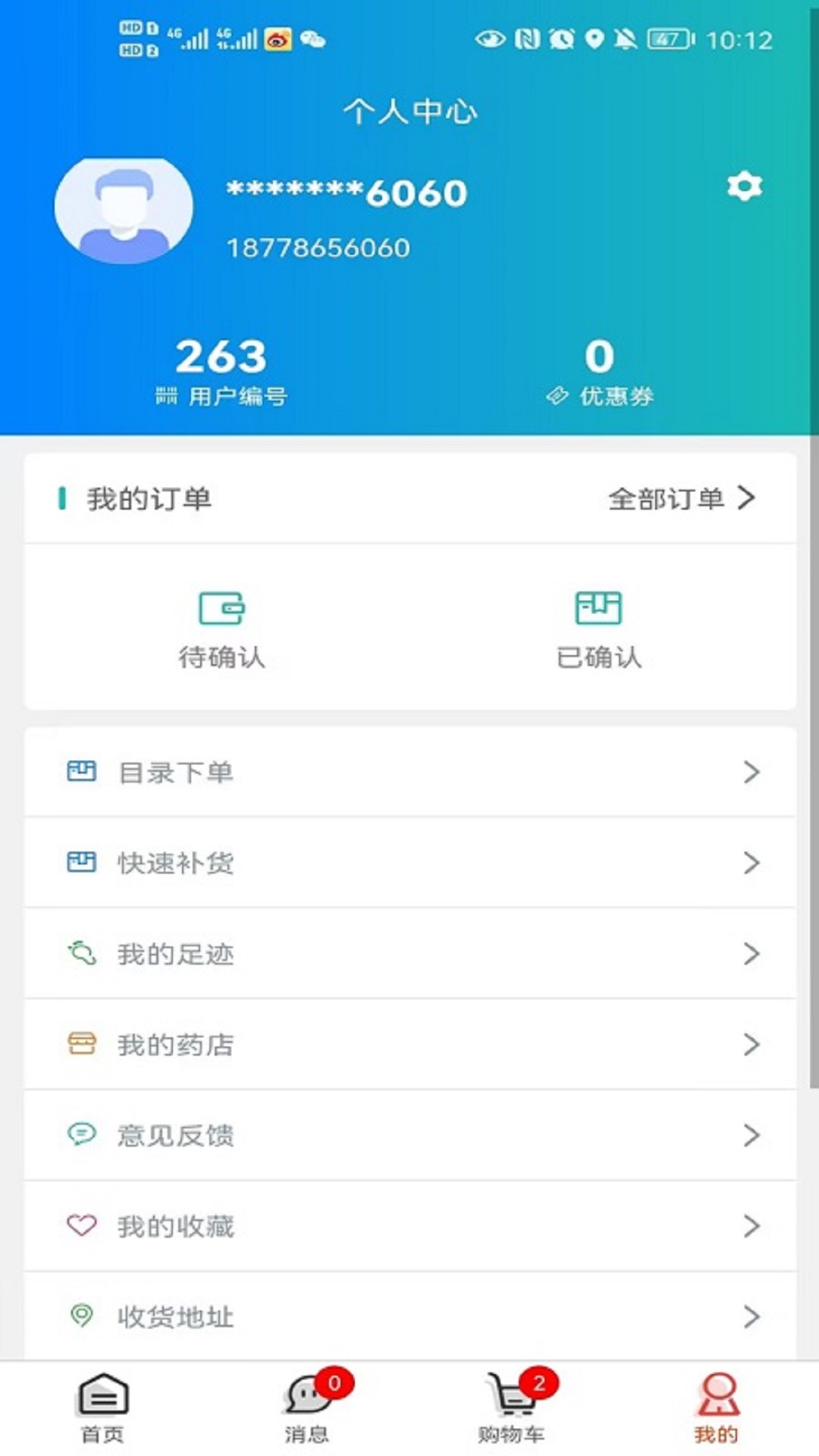This screenshot has width=819, height=1456.
Task: Open the settings gear icon
Action: (x=744, y=187)
